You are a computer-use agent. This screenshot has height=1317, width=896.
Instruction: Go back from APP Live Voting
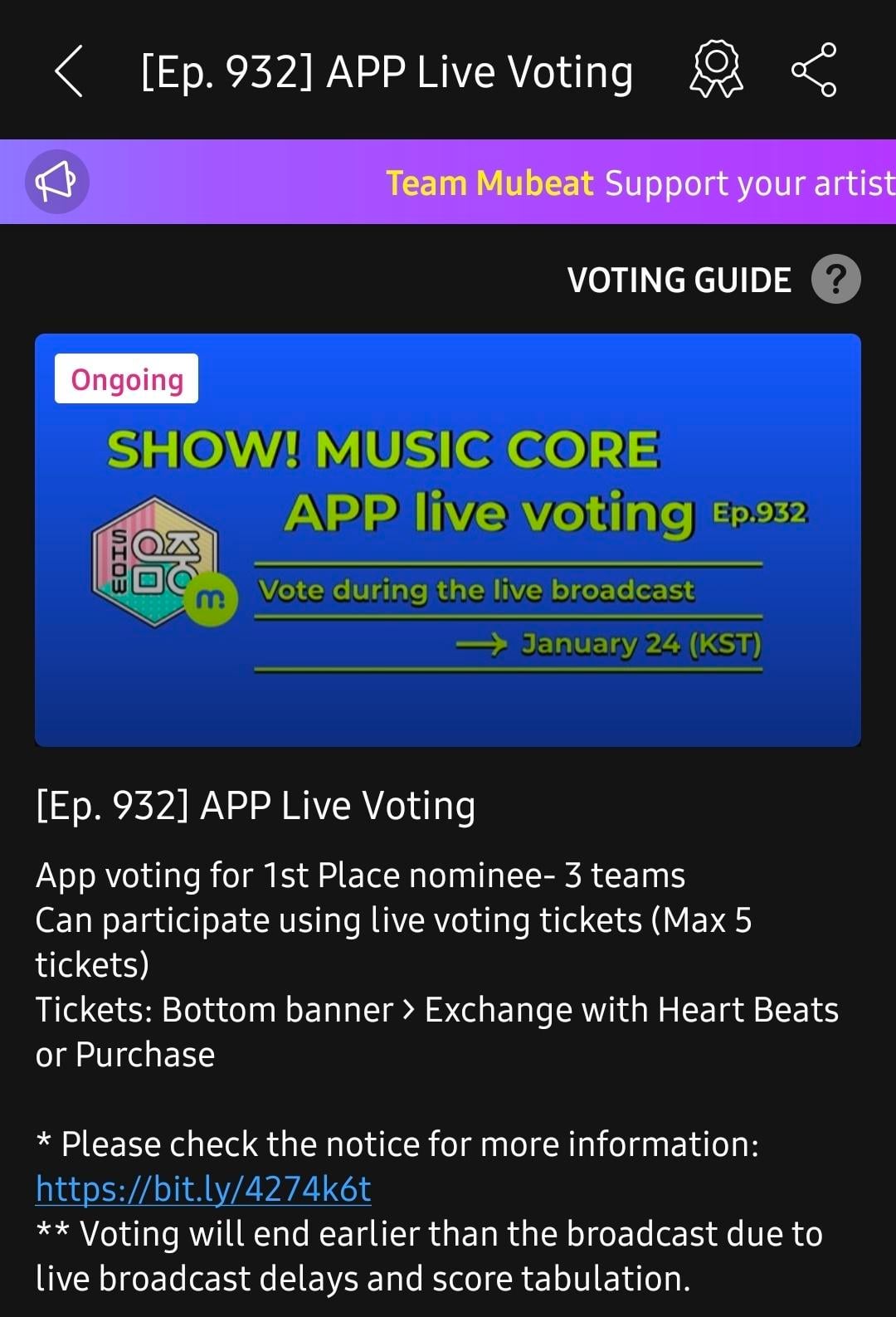pyautogui.click(x=69, y=71)
